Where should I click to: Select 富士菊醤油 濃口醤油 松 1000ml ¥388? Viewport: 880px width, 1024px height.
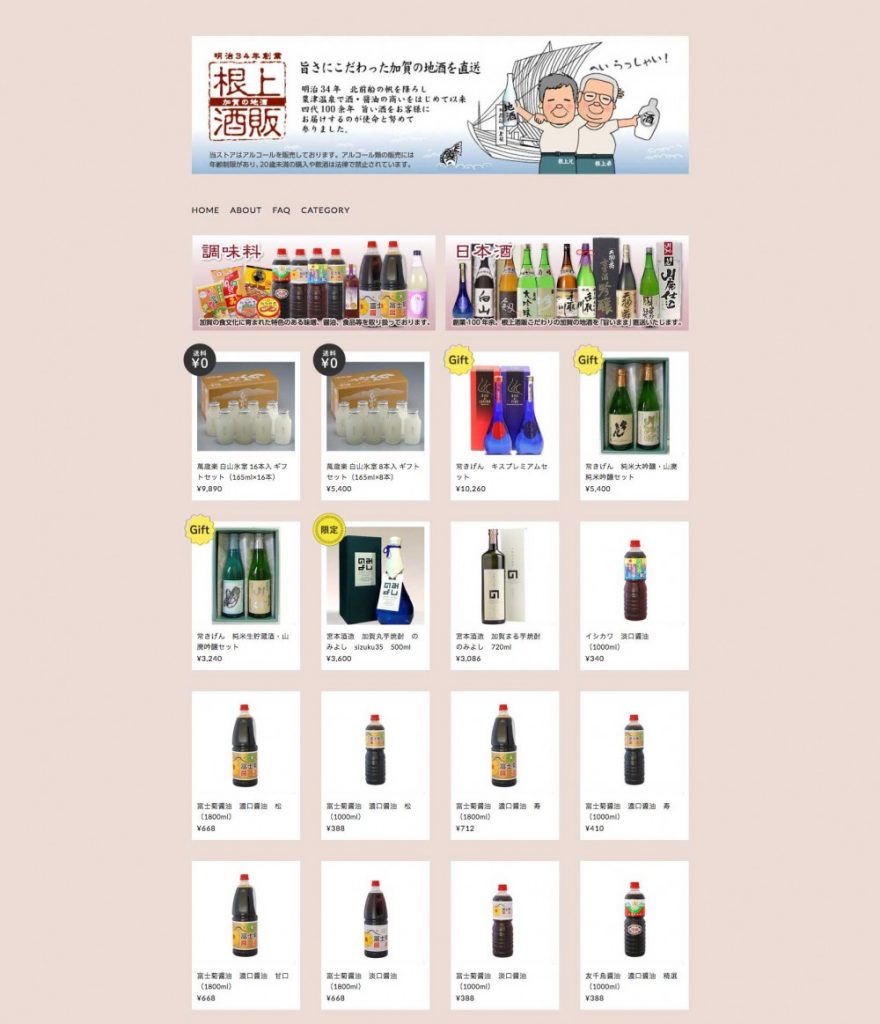375,746
